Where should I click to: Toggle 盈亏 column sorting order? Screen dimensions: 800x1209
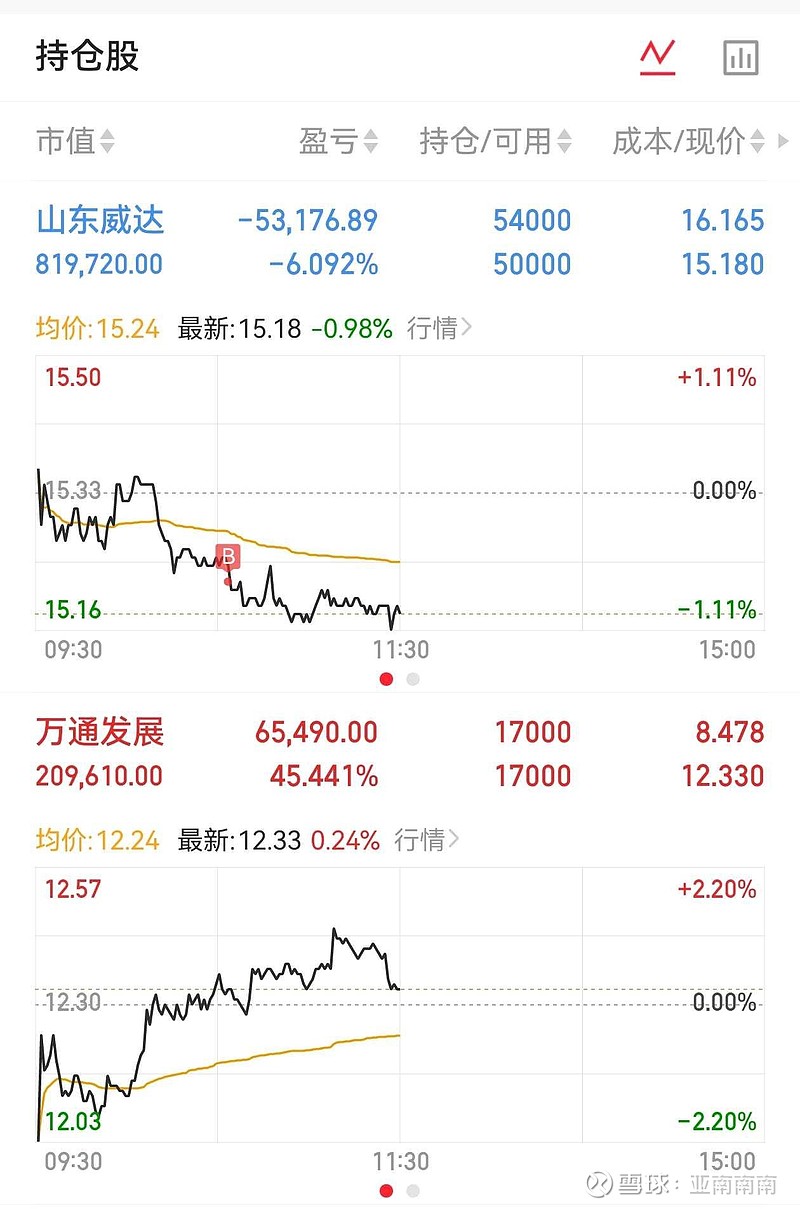click(368, 141)
